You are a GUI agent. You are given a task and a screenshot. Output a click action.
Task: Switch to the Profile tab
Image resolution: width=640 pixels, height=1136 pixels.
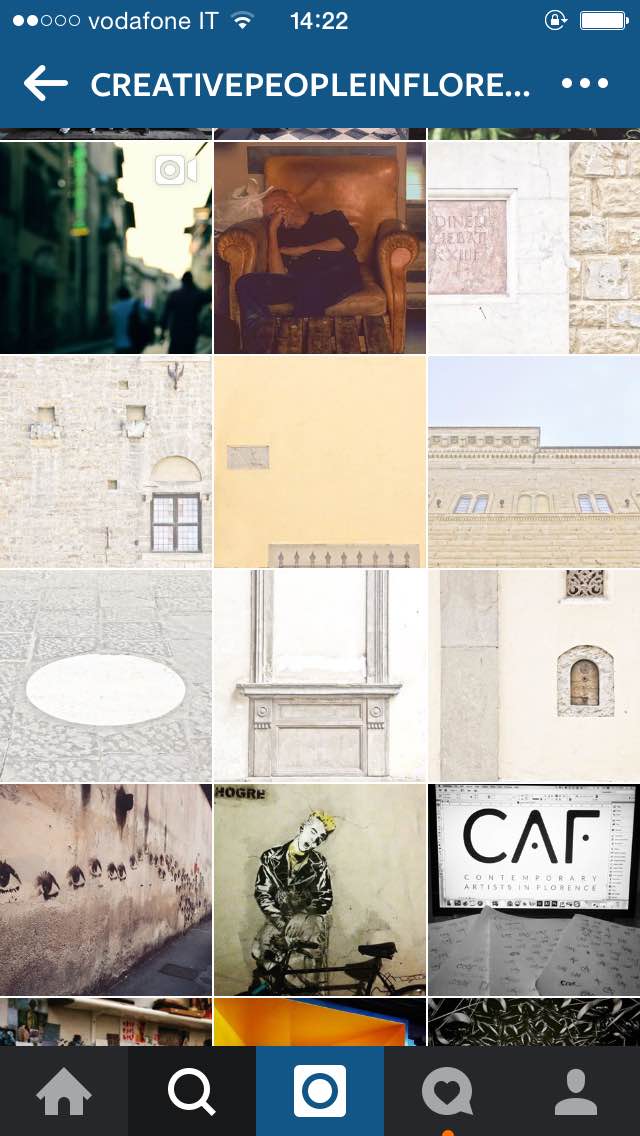click(576, 1091)
